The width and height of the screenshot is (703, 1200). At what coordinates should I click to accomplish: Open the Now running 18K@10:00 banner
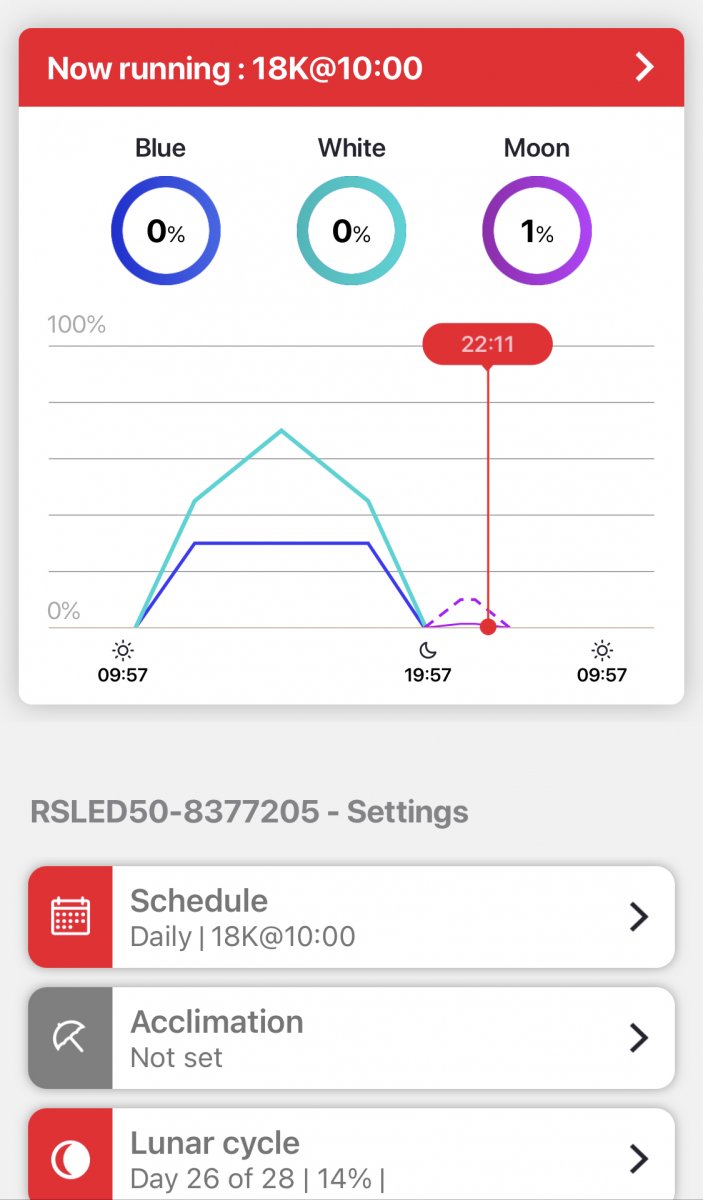(351, 67)
